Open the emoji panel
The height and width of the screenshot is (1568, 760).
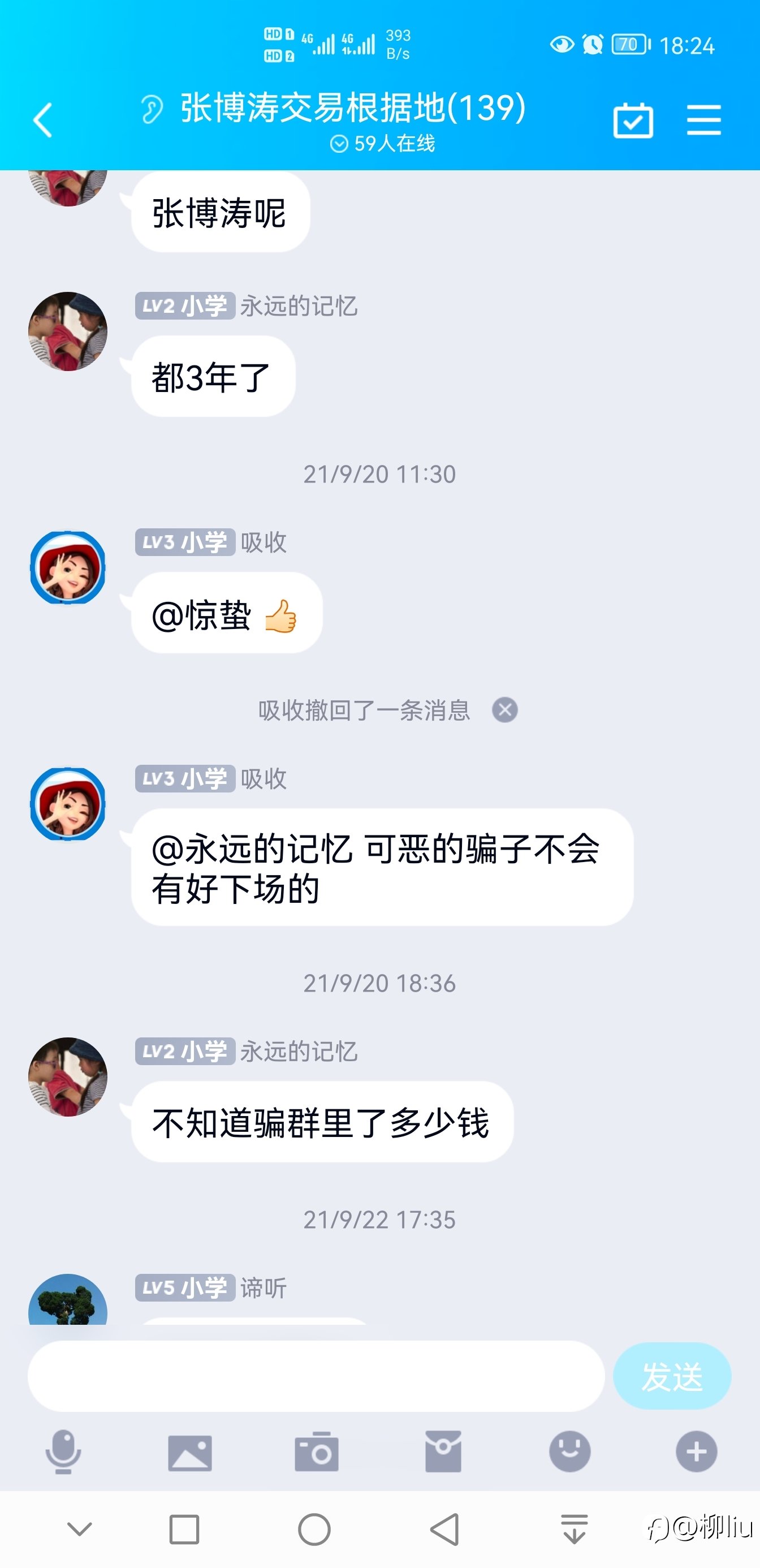(x=569, y=1451)
